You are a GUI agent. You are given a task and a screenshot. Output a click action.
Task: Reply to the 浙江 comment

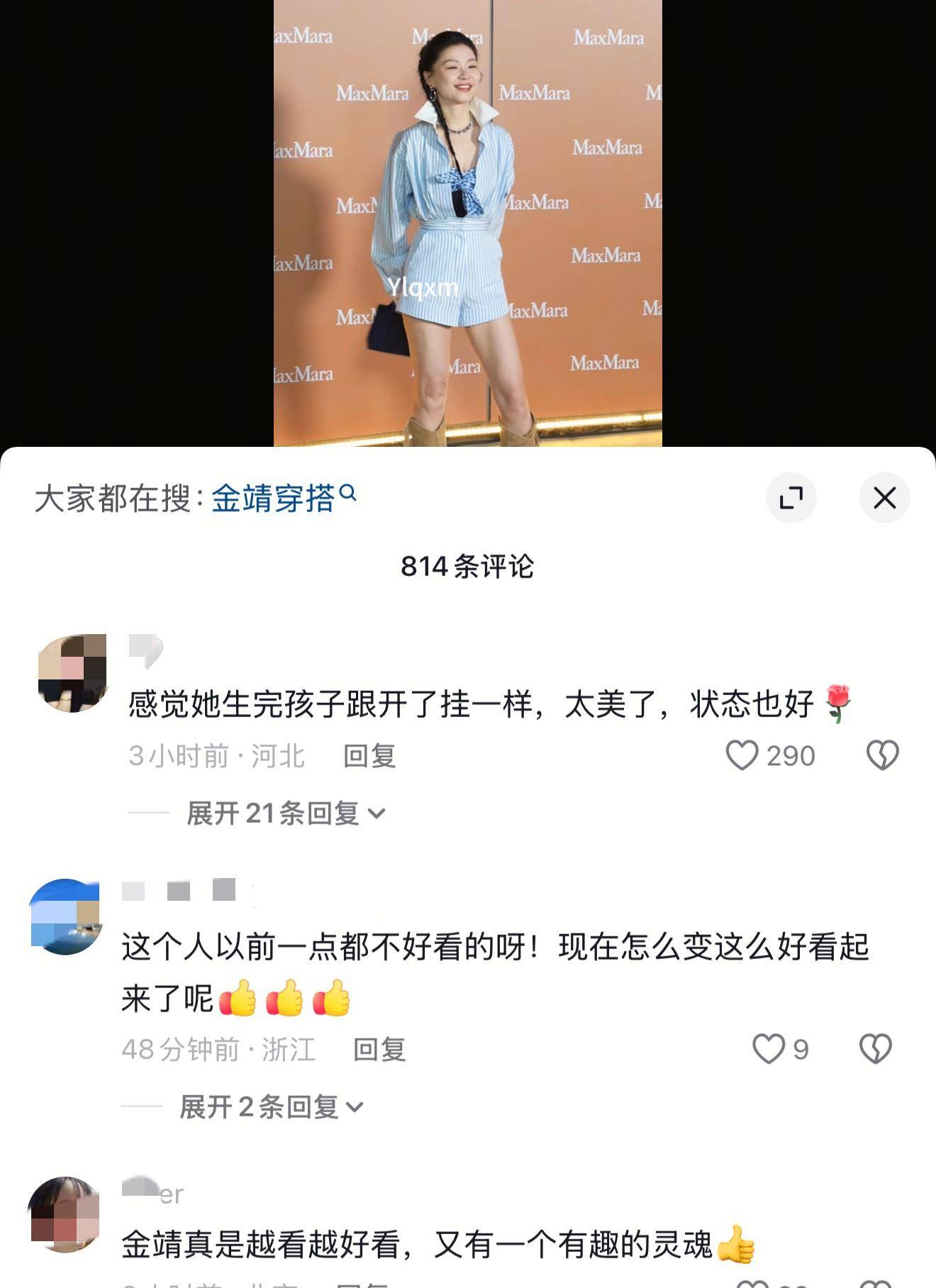pos(379,1050)
